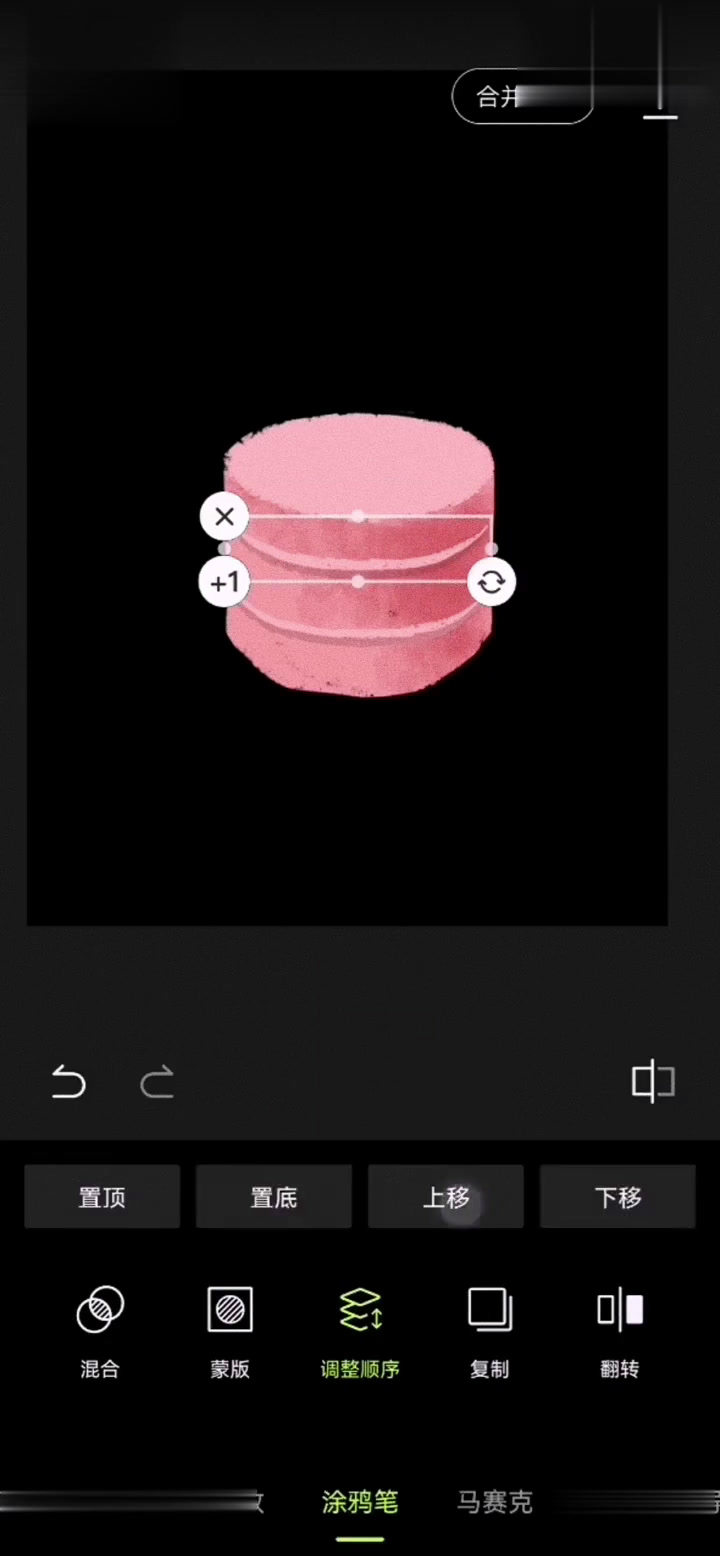This screenshot has height=1556, width=720.
Task: Tap 下移 to move layer down
Action: point(618,1196)
